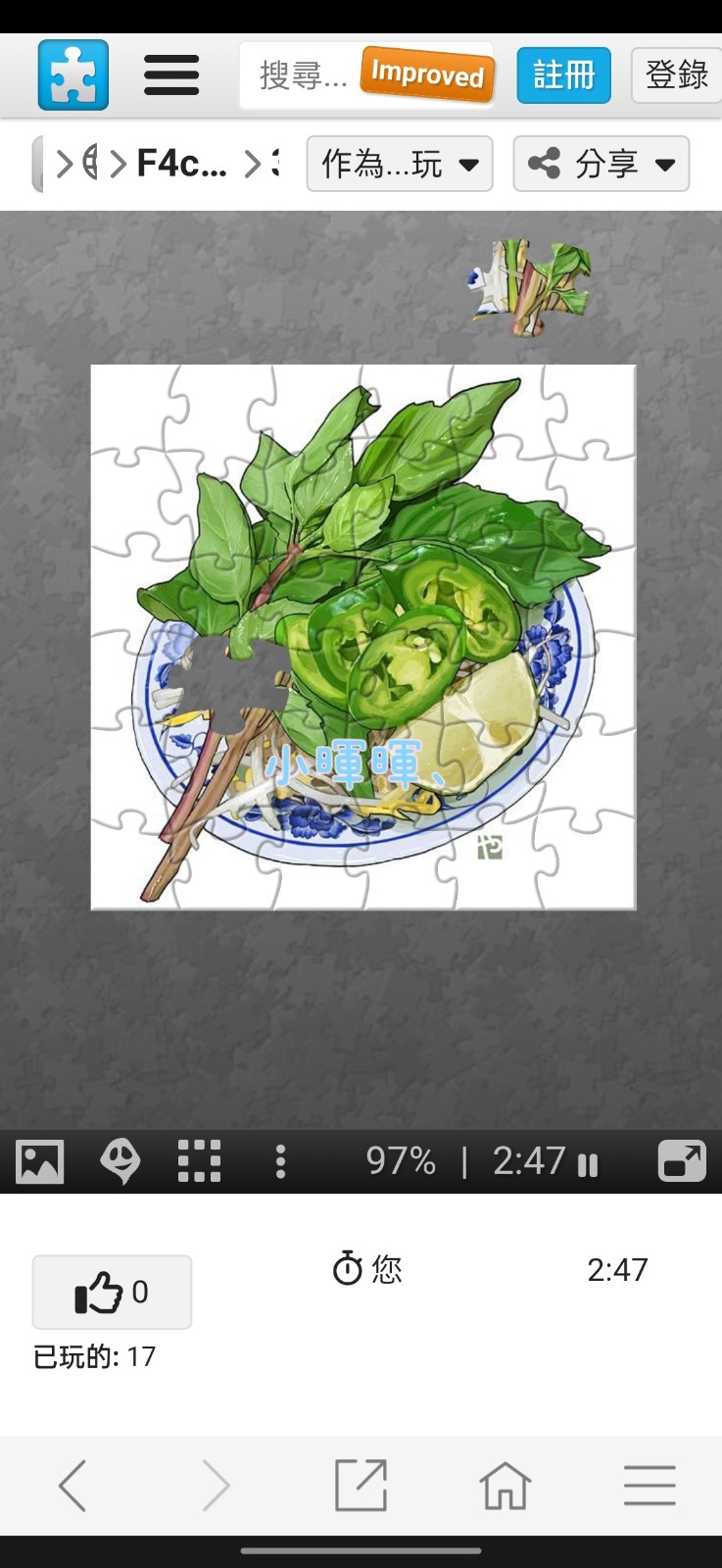This screenshot has width=722, height=1568.
Task: Enter fullscreen mode
Action: tap(683, 1161)
